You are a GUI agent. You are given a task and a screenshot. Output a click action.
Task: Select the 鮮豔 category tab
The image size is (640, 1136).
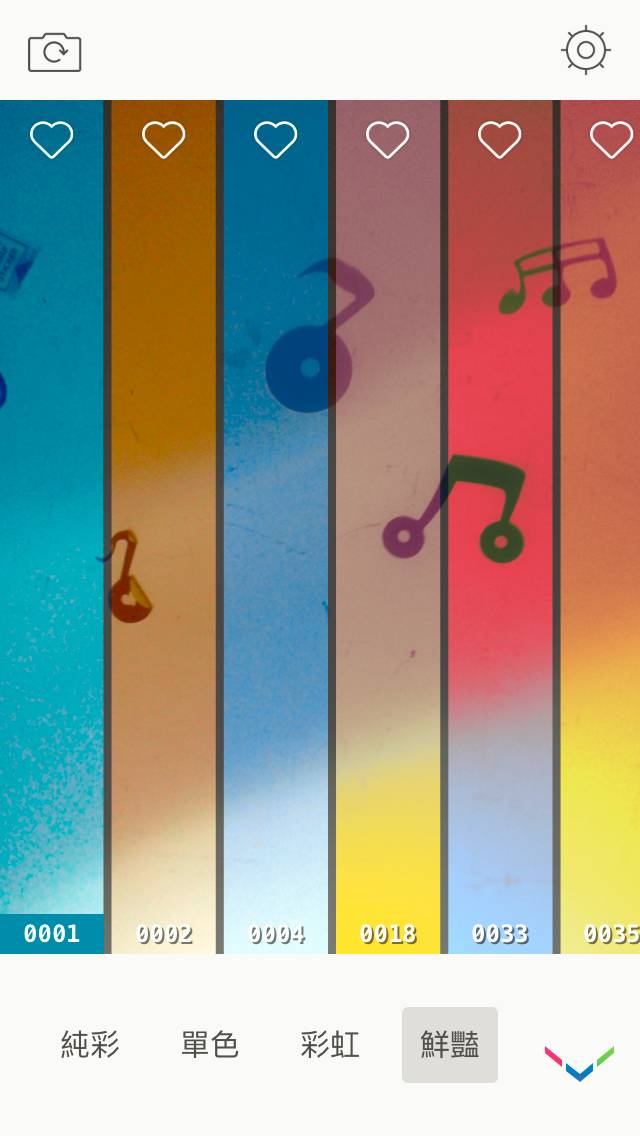[x=450, y=1045]
